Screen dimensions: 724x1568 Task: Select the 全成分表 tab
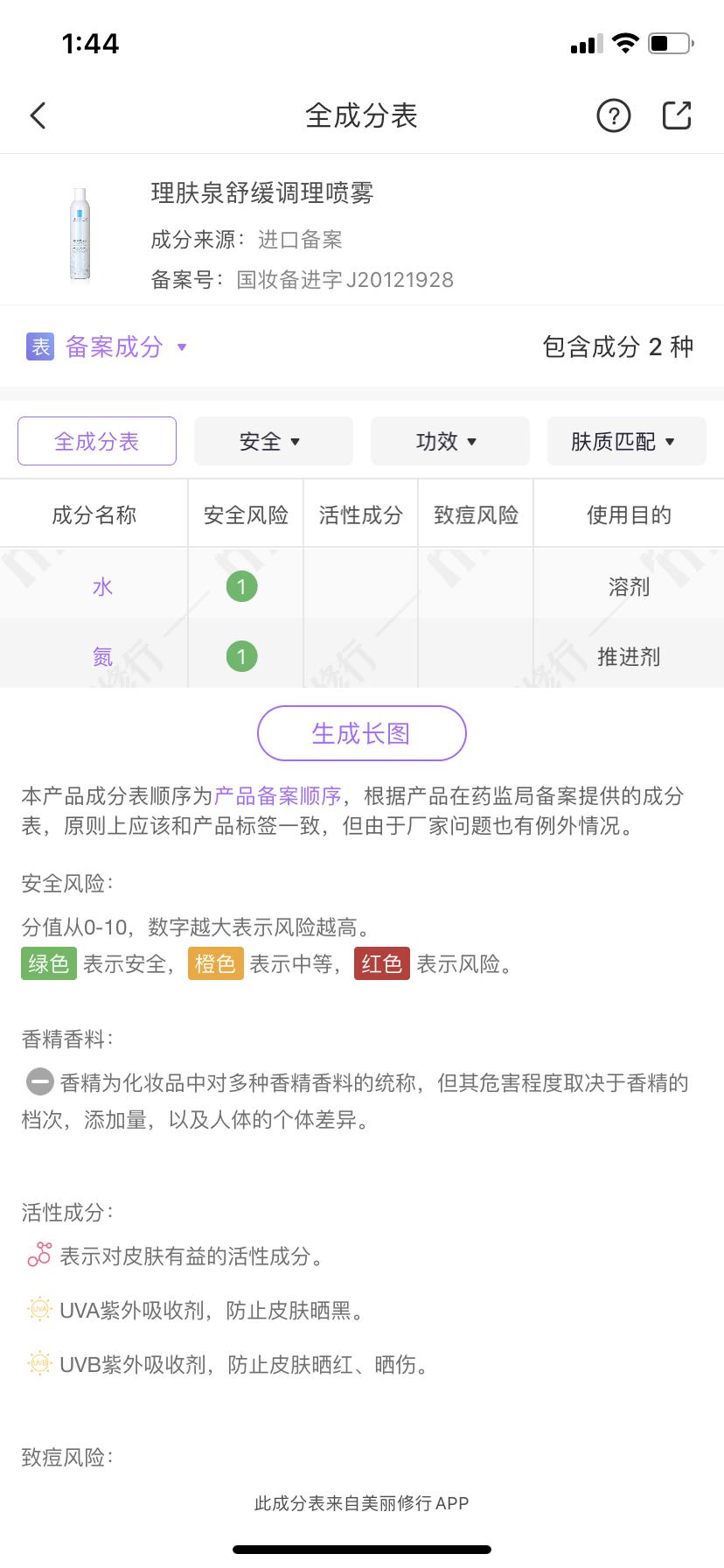pos(96,441)
